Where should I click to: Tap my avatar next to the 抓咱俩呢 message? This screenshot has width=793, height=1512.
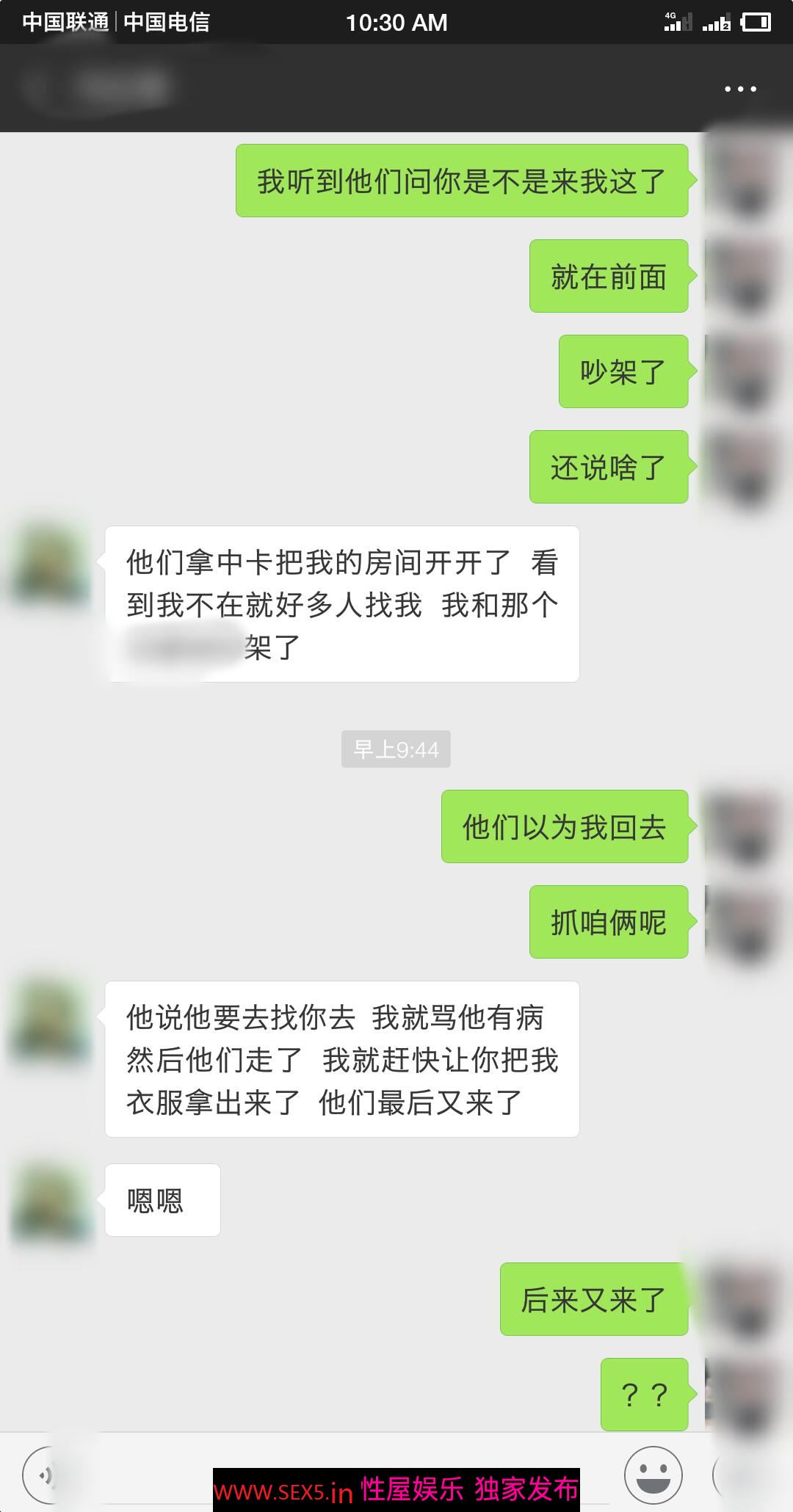click(x=742, y=923)
